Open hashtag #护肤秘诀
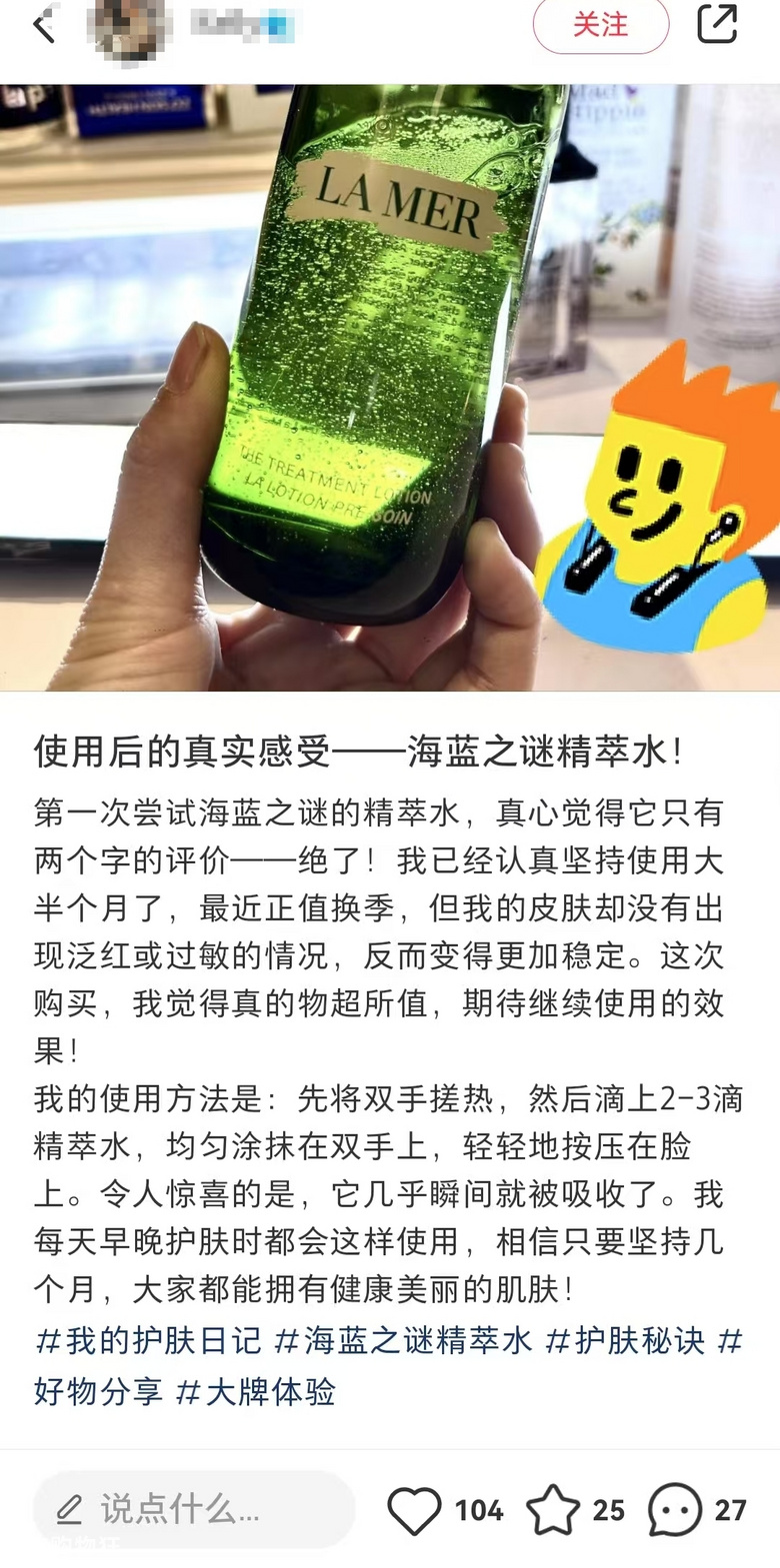Viewport: 780px width, 1568px height. coord(625,1340)
